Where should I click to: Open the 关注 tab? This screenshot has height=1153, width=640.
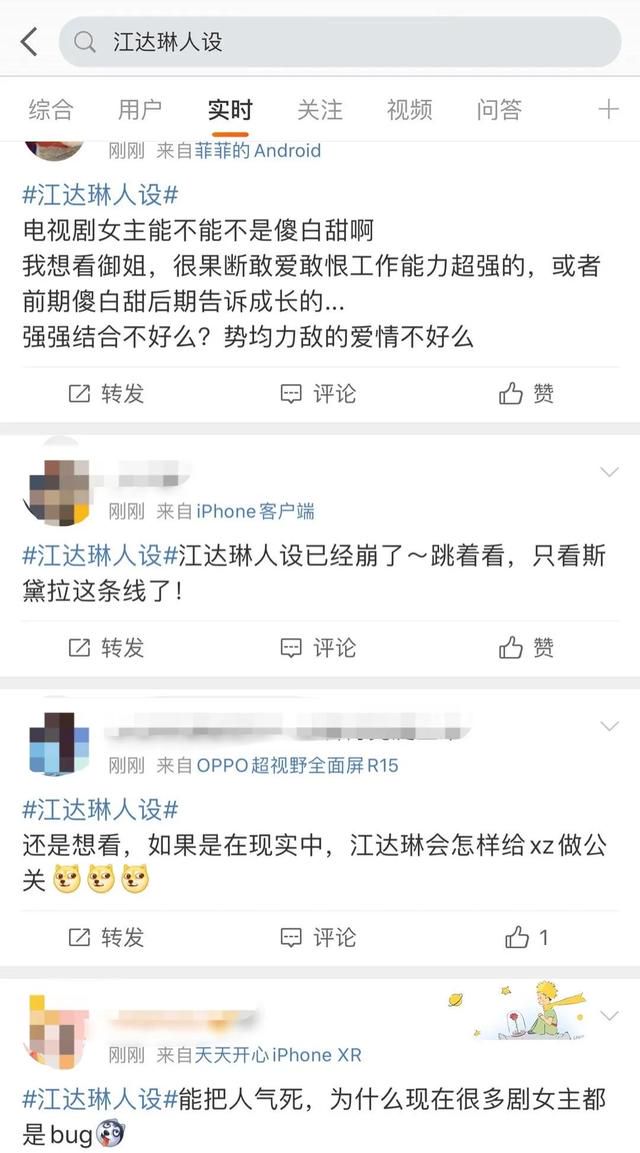coord(319,110)
